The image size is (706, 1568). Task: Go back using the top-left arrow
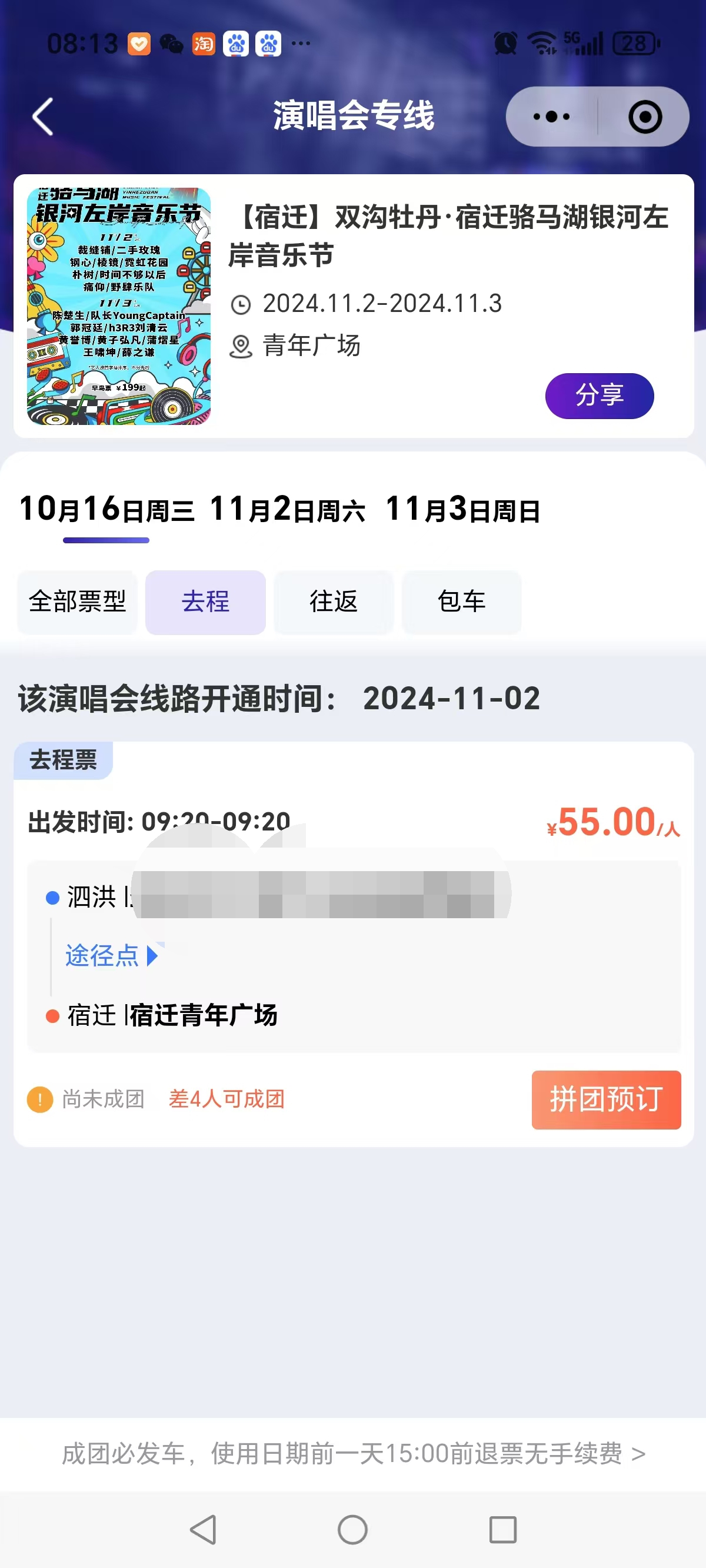point(42,117)
